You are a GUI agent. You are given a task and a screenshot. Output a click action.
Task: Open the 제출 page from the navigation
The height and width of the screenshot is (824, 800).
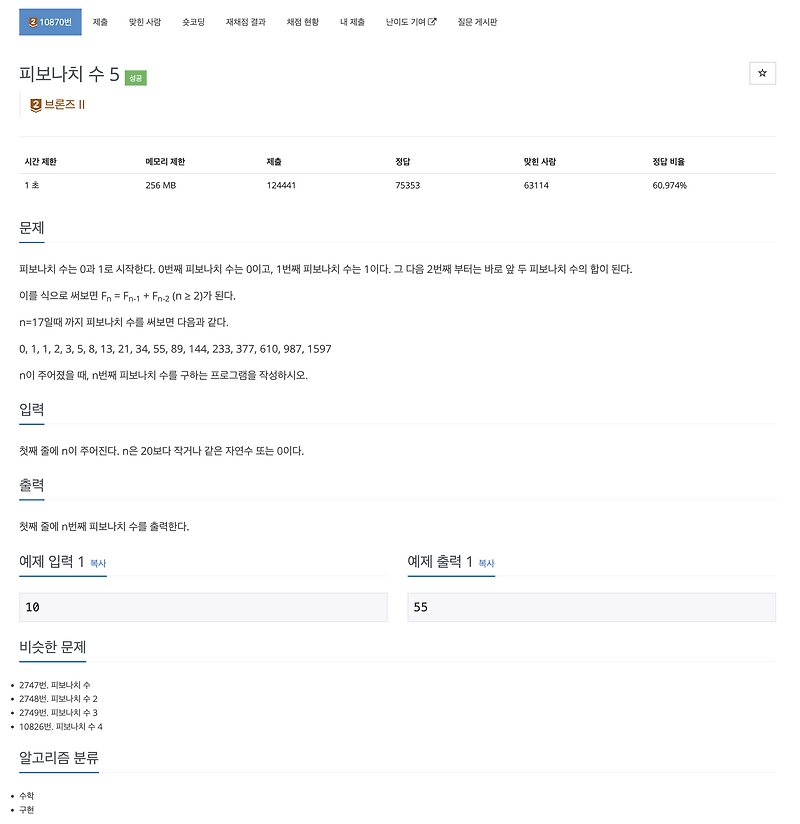tap(100, 22)
